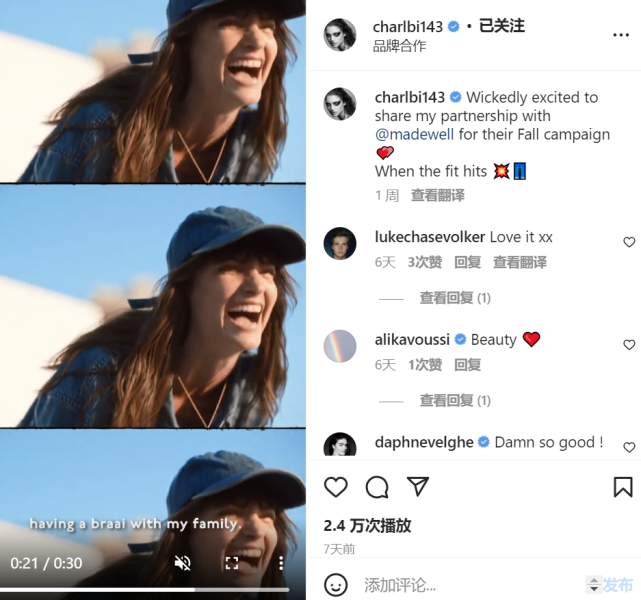Share the post via paper plane icon
This screenshot has height=600, width=641.
[418, 487]
